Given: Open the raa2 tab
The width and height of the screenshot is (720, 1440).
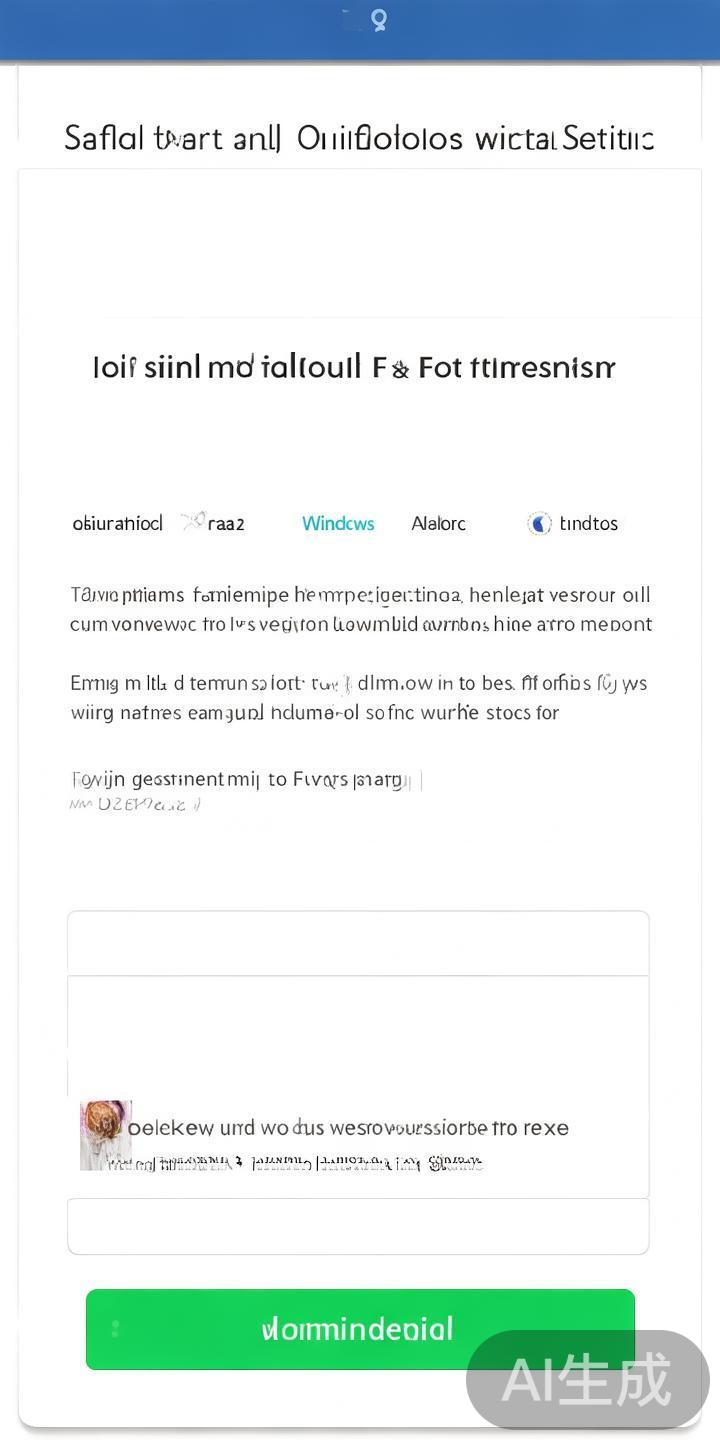Looking at the screenshot, I should click(x=214, y=523).
